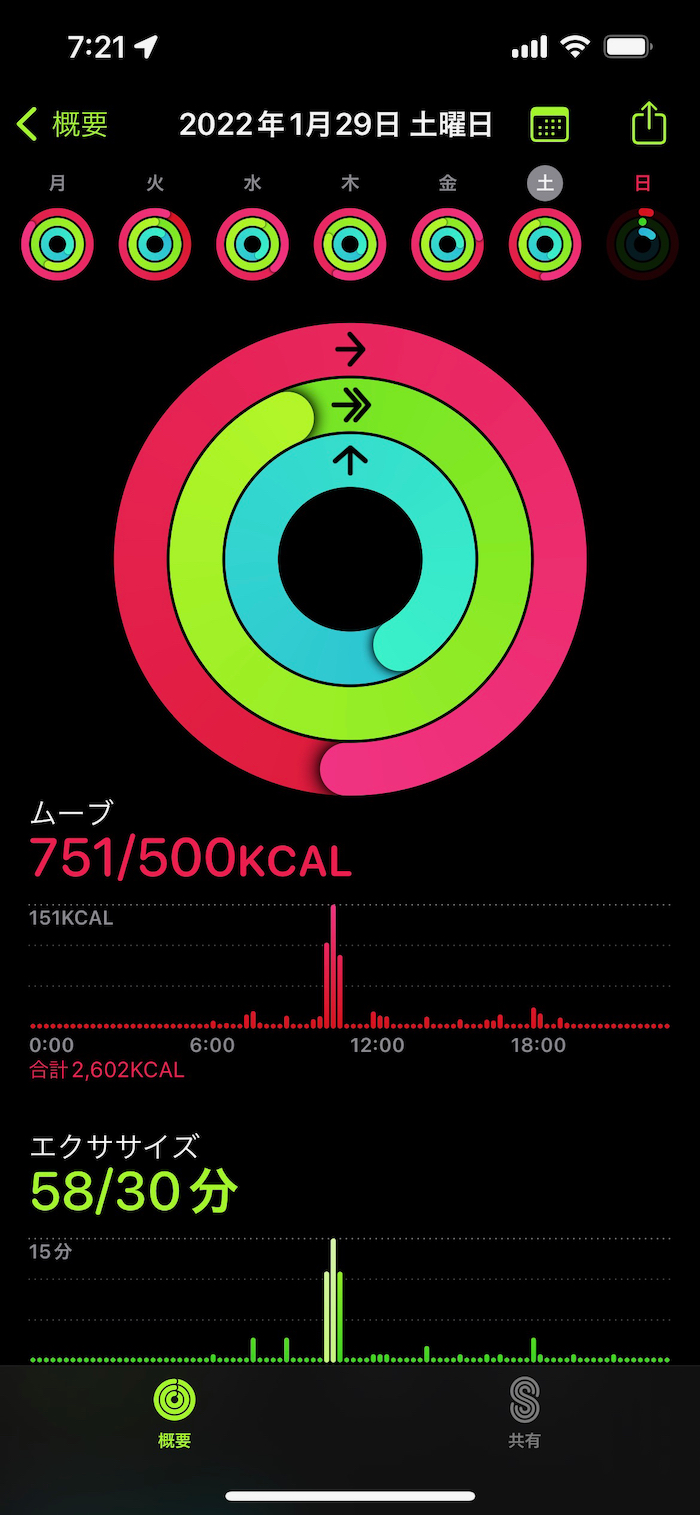Screen dimensions: 700x1515
Task: Open the calendar icon
Action: pyautogui.click(x=549, y=125)
